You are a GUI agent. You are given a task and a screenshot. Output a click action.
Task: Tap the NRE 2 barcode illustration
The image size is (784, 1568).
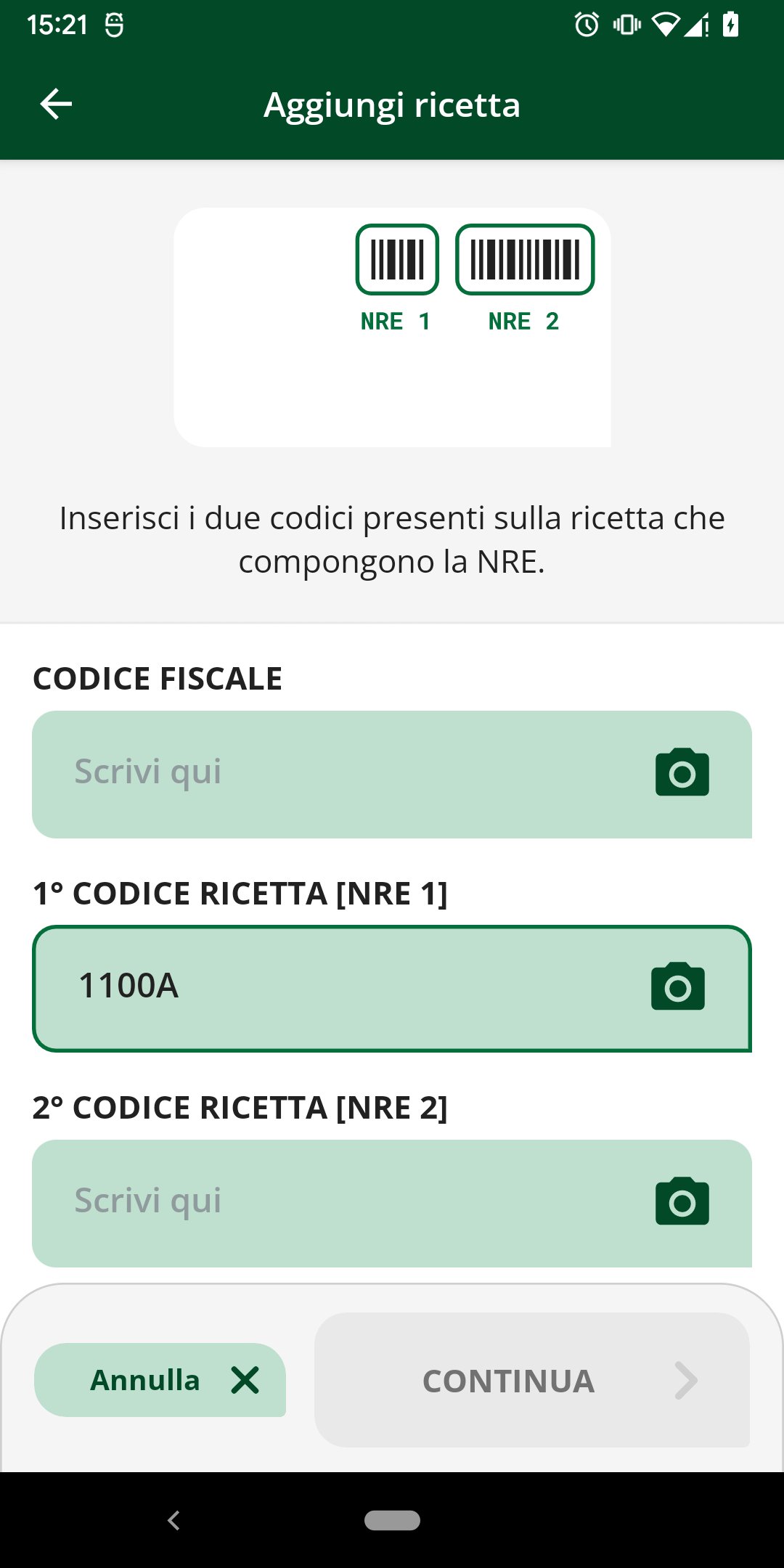click(525, 259)
